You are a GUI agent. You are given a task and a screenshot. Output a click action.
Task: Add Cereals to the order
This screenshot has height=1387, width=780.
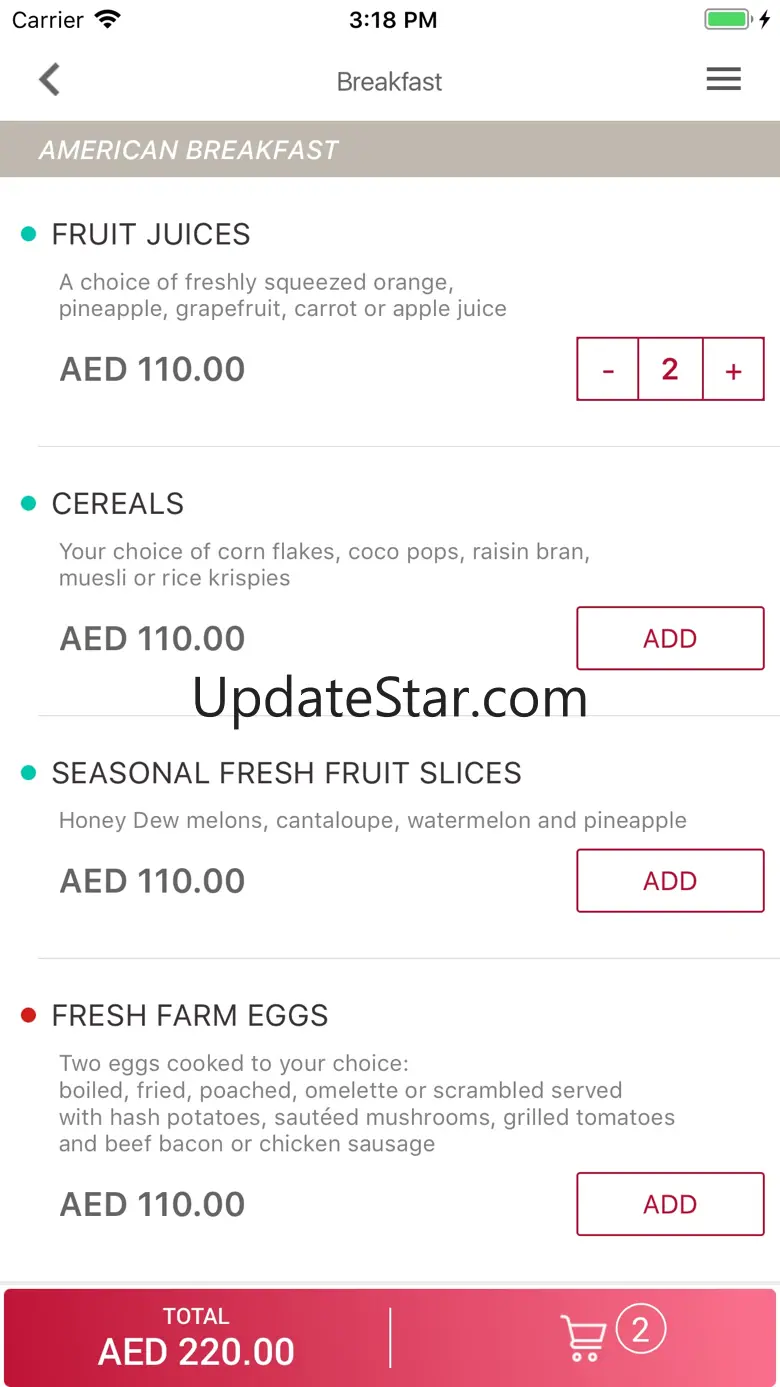click(670, 638)
